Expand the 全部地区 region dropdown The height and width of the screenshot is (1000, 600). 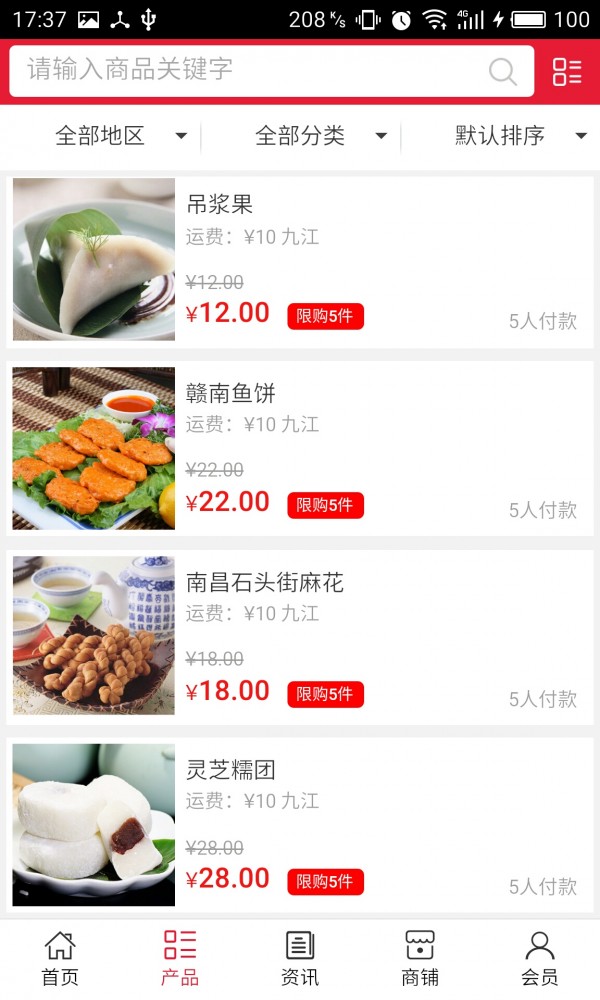click(x=120, y=136)
